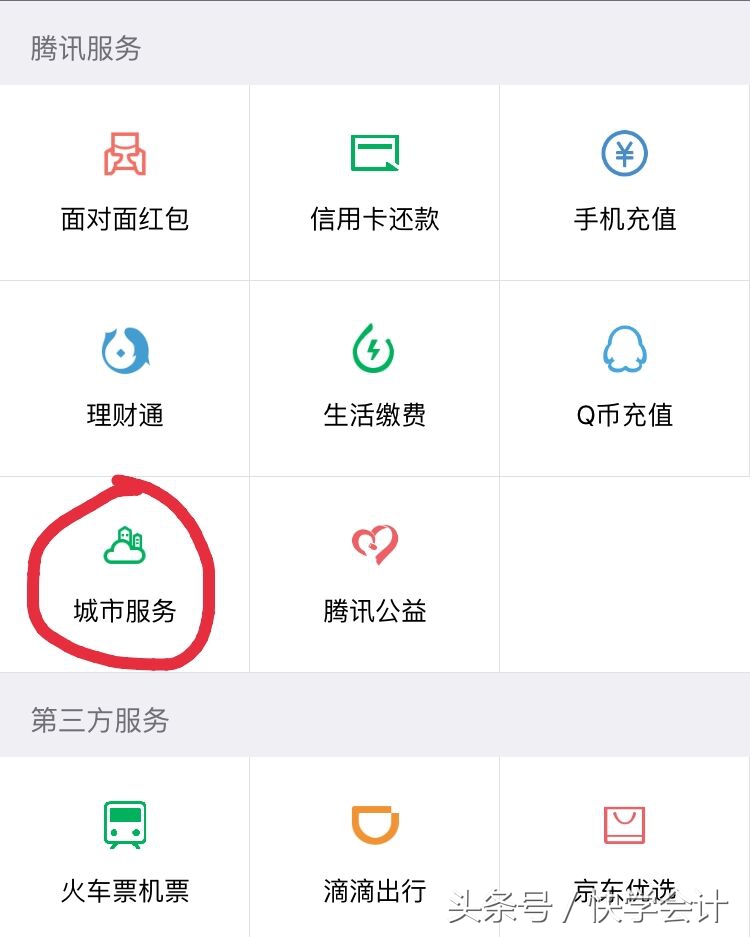Open the 腾讯公益 charity heart icon

[374, 543]
